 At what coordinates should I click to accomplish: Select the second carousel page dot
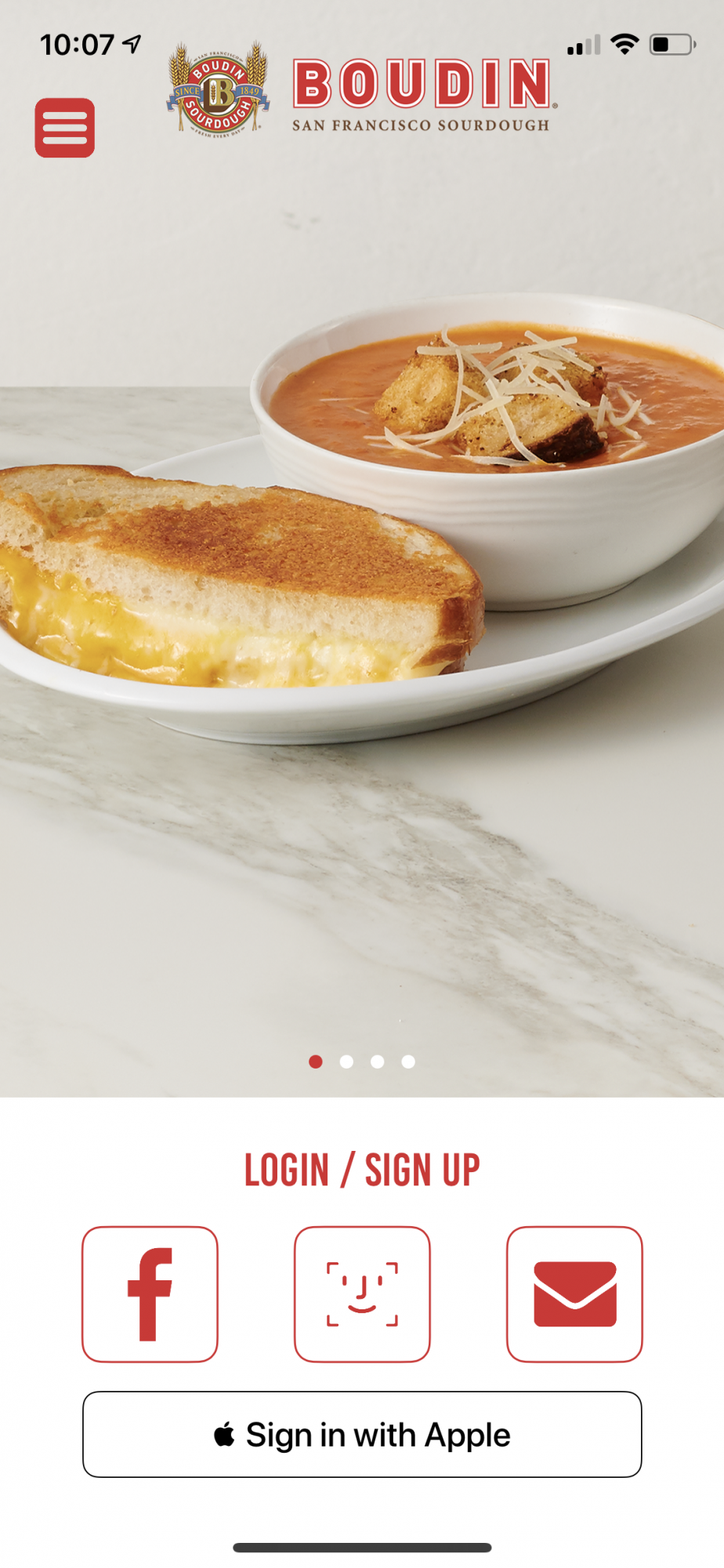coord(346,1062)
